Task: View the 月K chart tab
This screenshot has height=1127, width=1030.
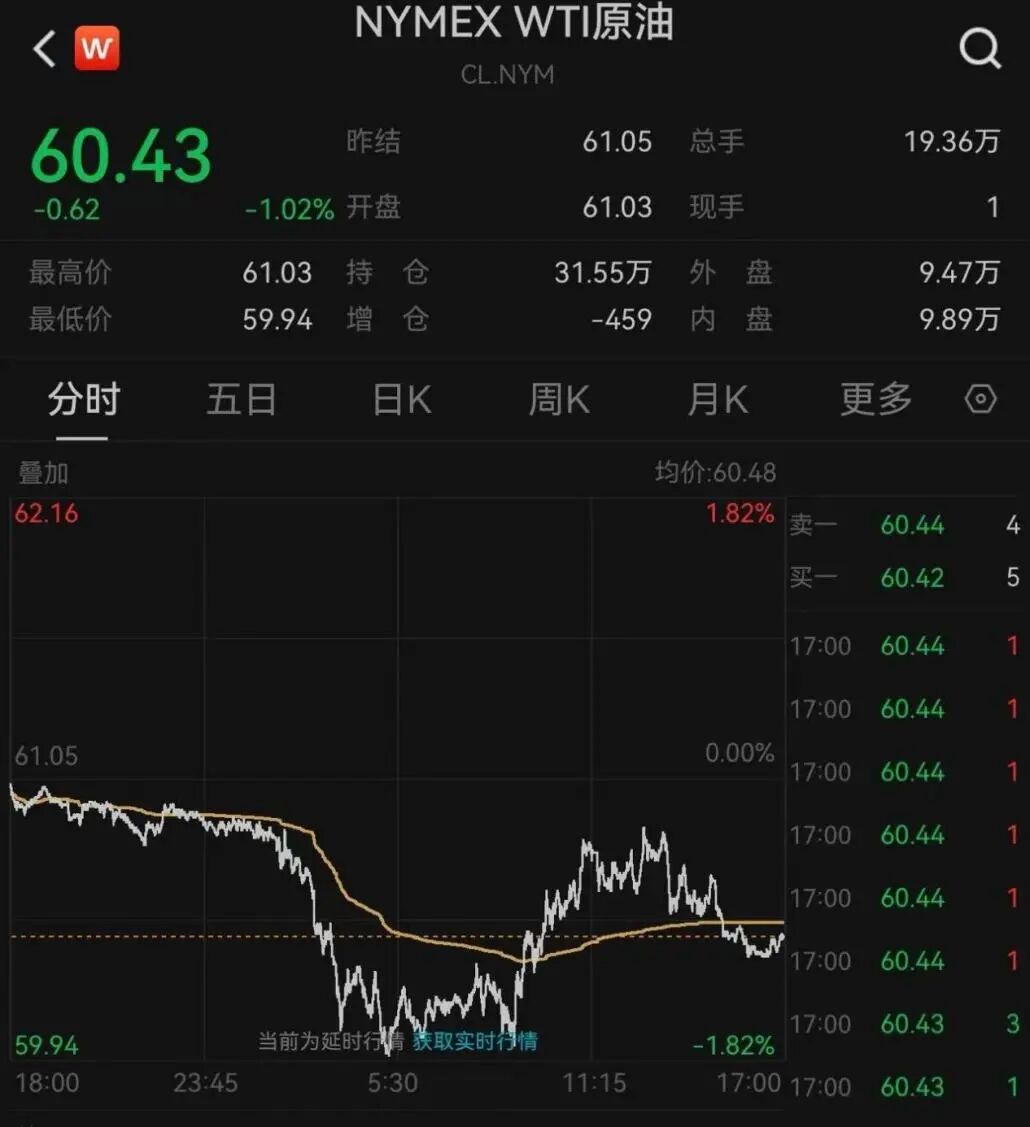Action: pyautogui.click(x=717, y=400)
